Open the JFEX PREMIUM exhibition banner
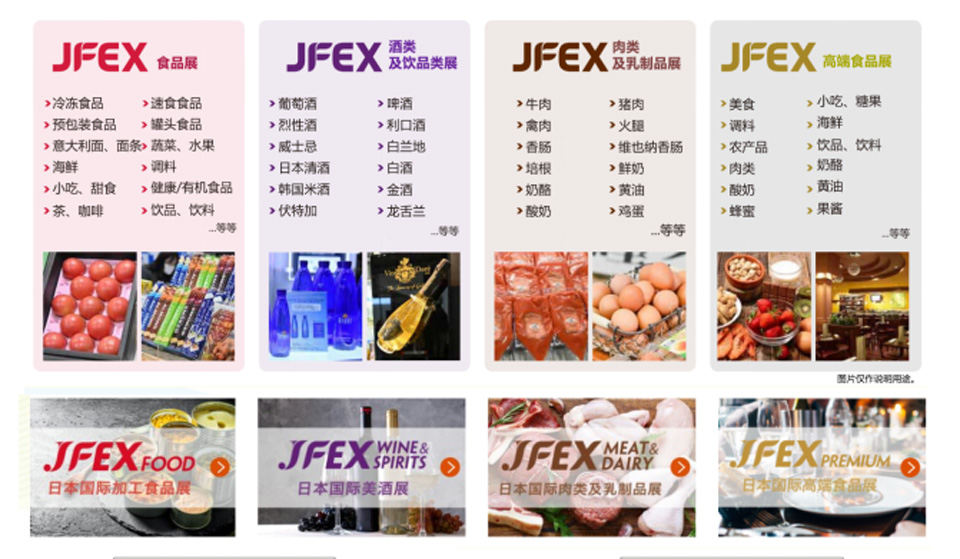The height and width of the screenshot is (559, 960). (x=821, y=467)
